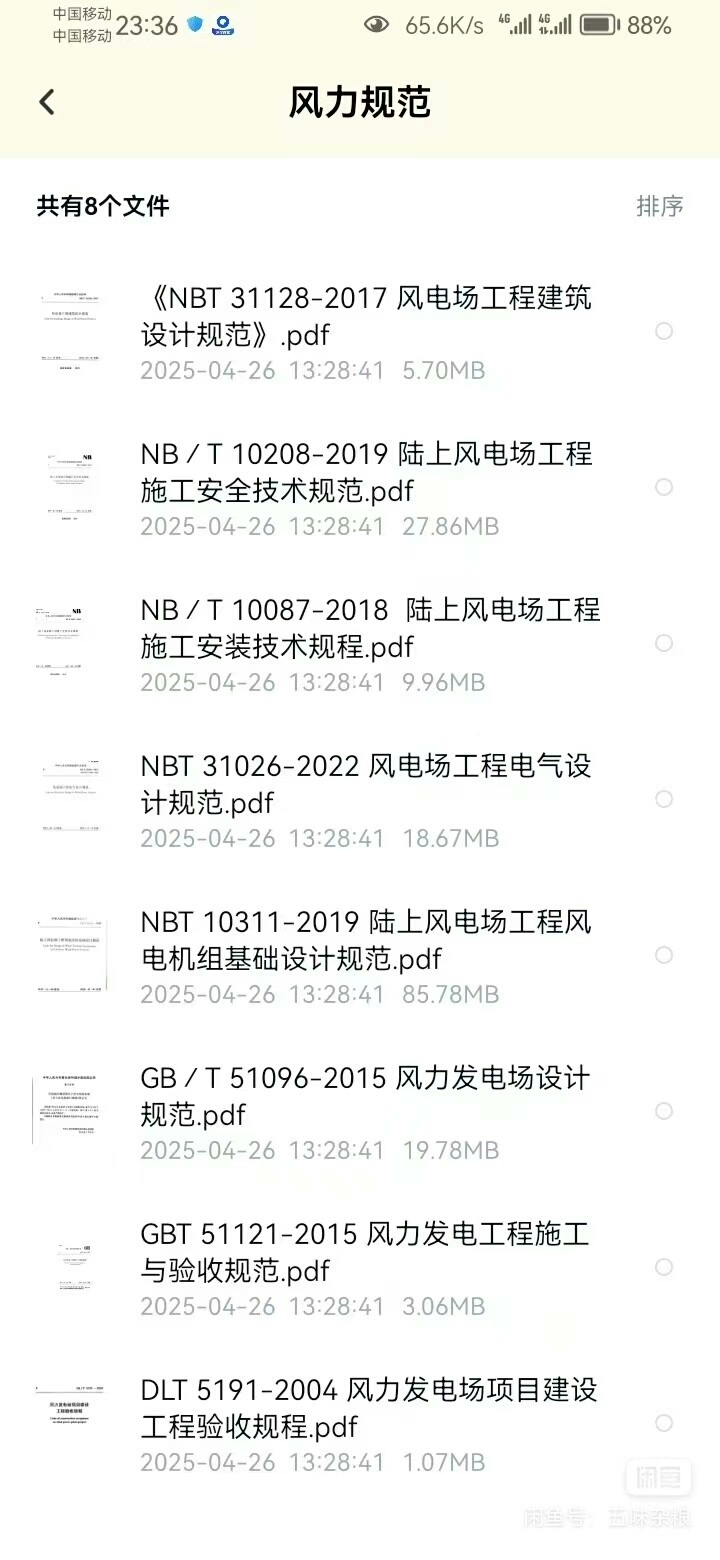Open NB/T 10208-2019 施工安全技术规范 PDF
This screenshot has height=1560, width=720.
point(366,472)
